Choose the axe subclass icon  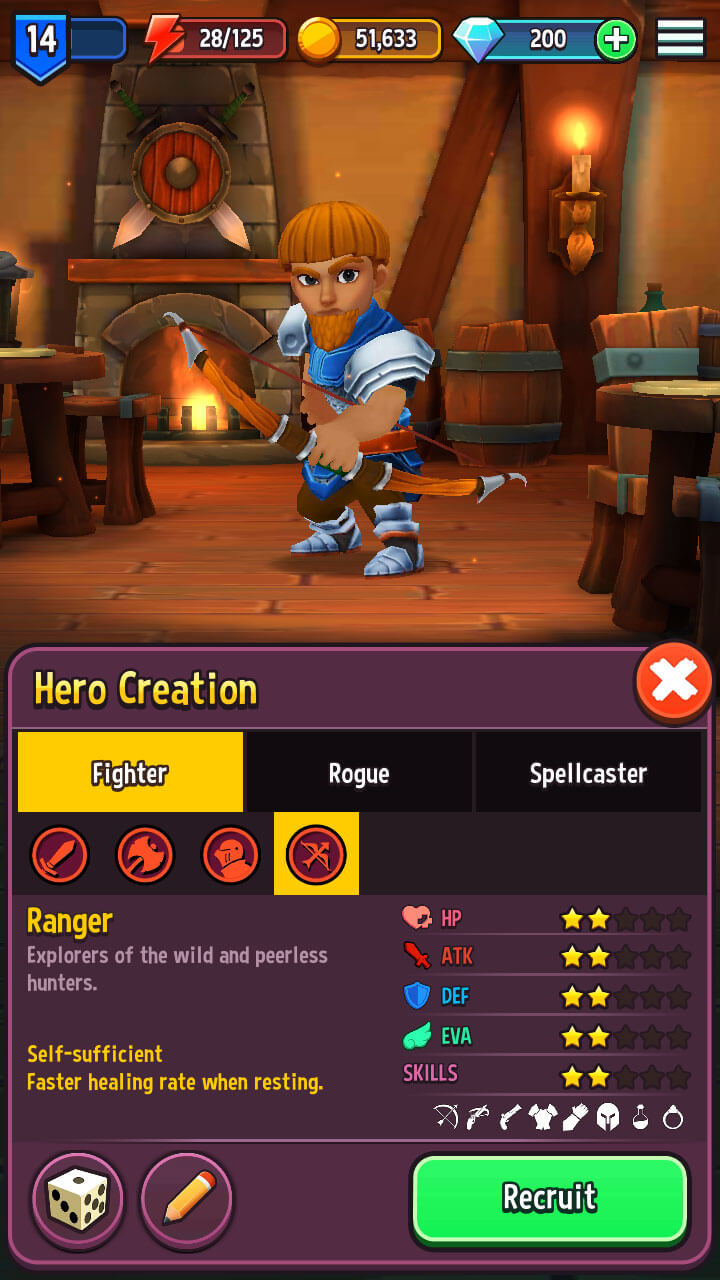point(145,855)
